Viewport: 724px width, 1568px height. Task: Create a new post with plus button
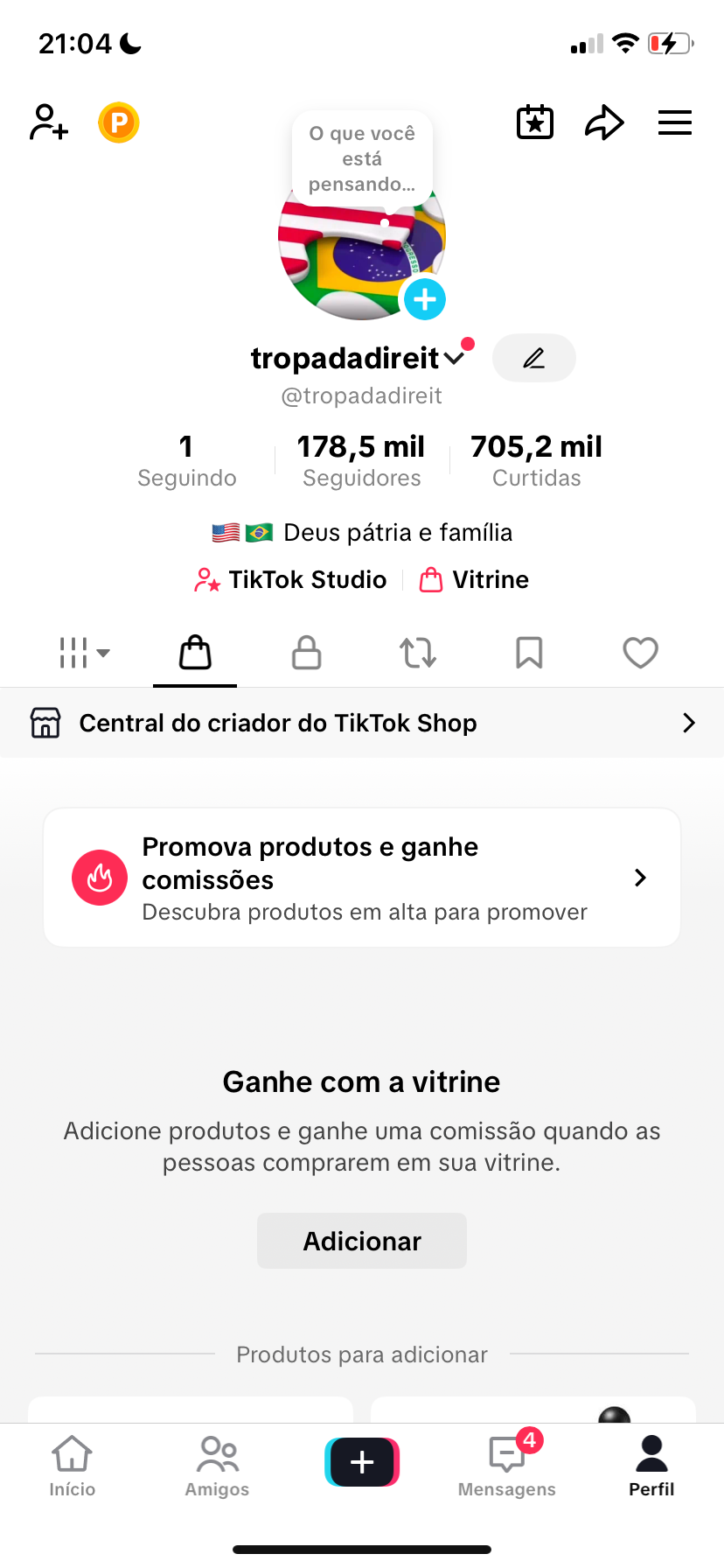(x=362, y=1462)
